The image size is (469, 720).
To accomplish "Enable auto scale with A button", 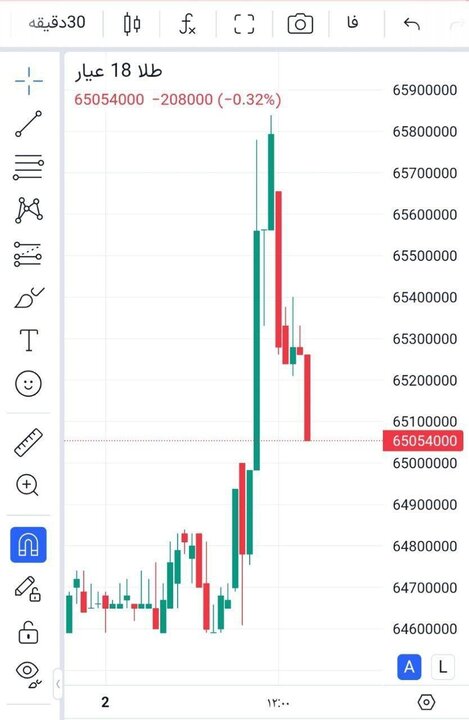I will tap(409, 667).
